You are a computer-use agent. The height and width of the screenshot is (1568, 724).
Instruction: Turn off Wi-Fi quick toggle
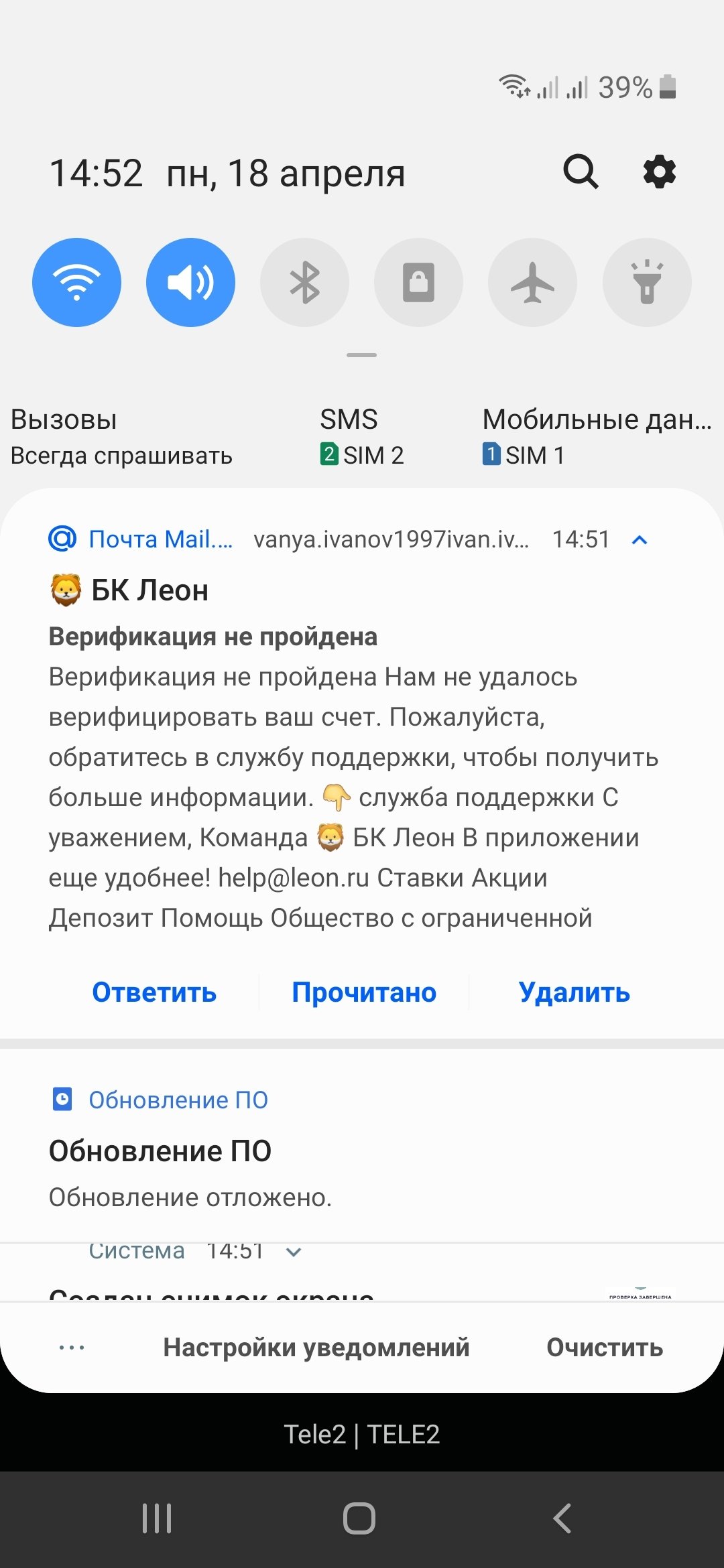76,282
